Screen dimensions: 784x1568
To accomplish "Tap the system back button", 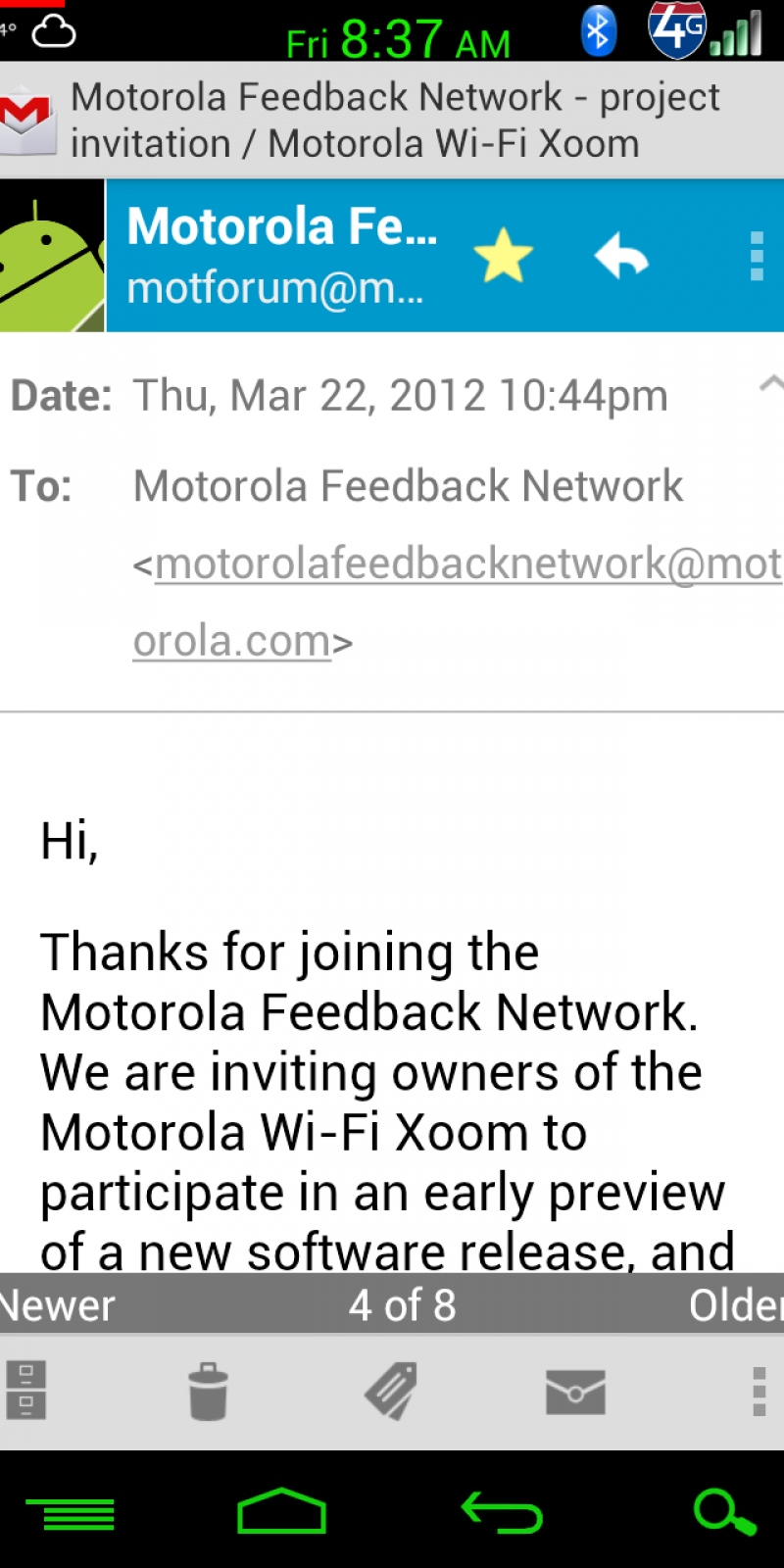I will click(x=502, y=1512).
